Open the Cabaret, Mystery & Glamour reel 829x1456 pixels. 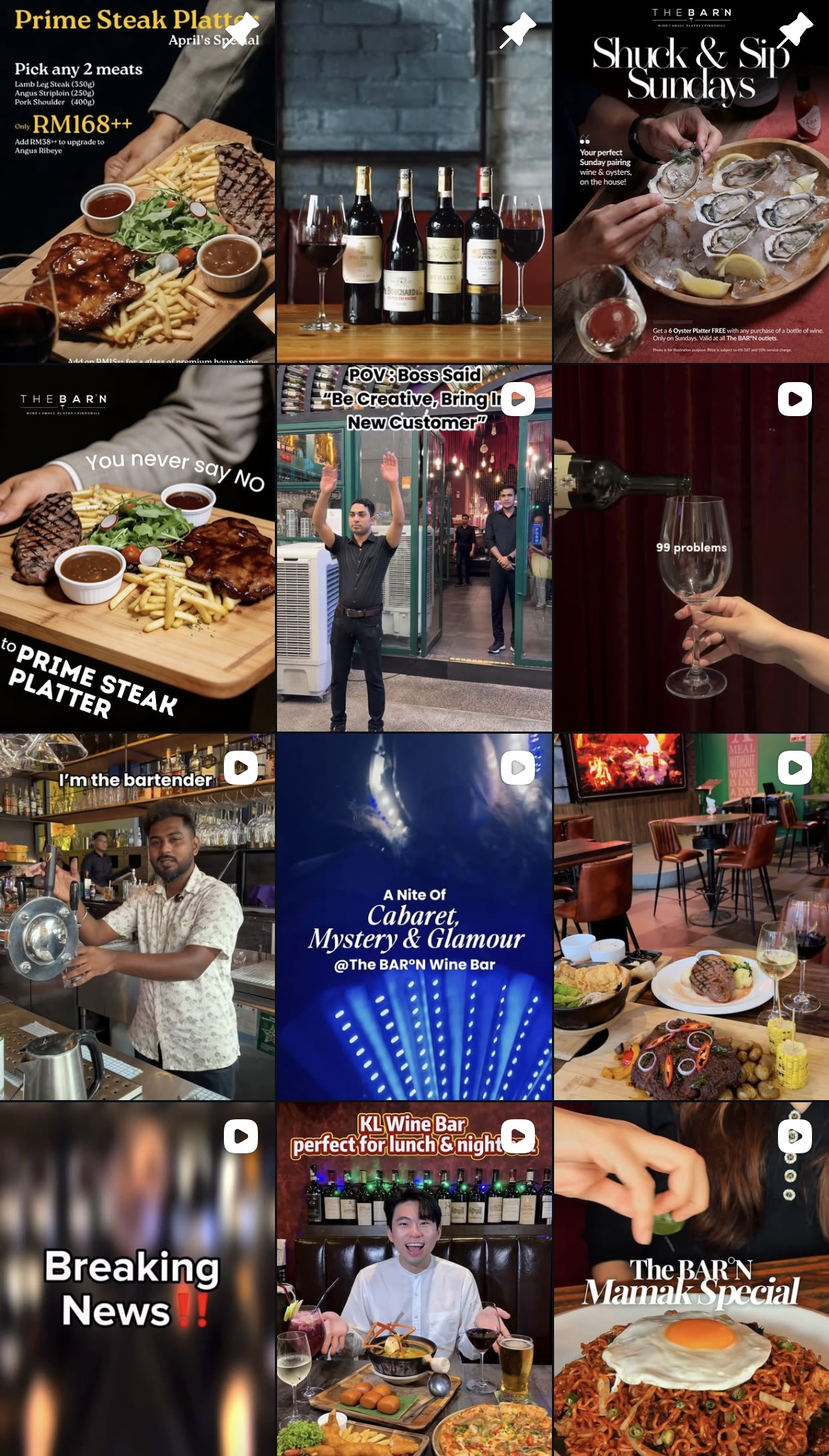[x=414, y=917]
